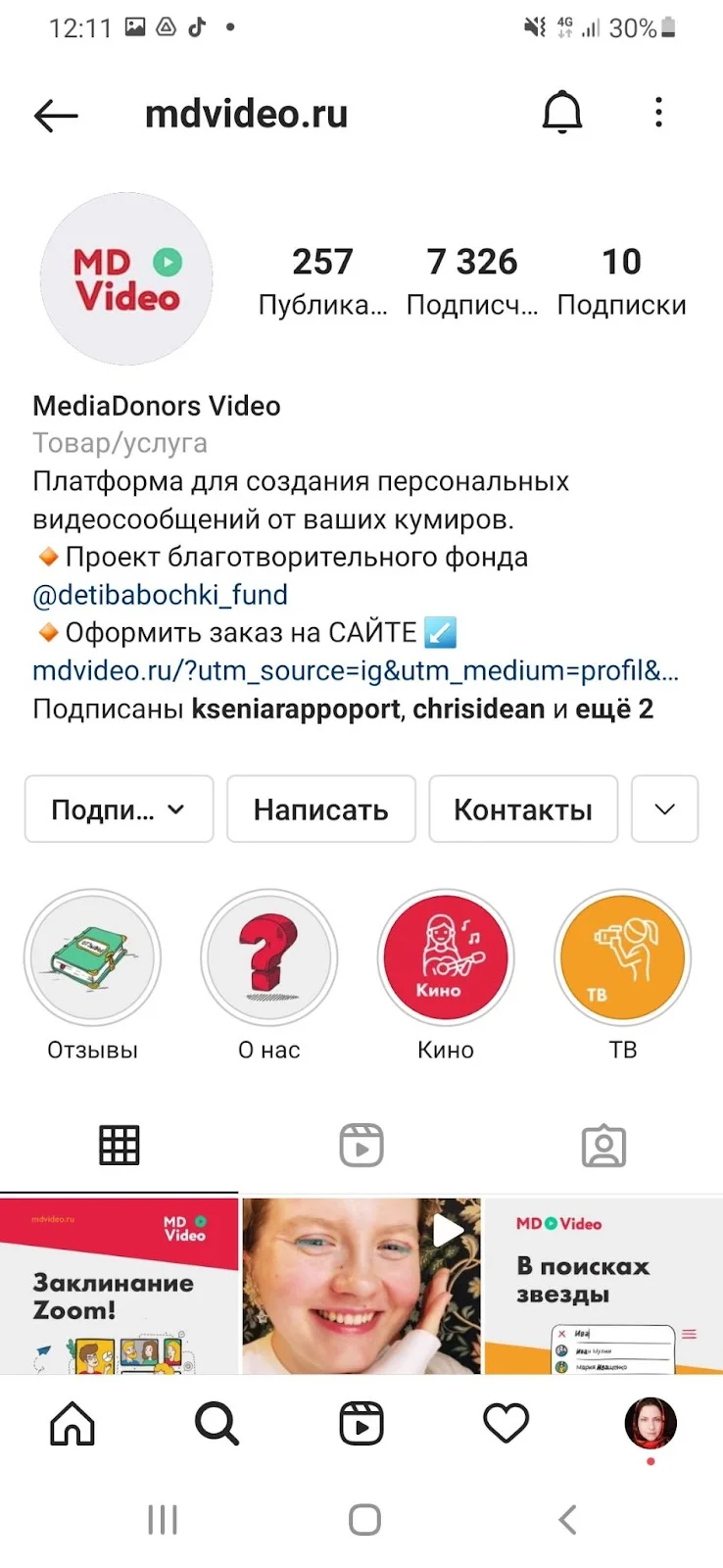Open the Кино story highlight
723x1568 pixels.
point(446,957)
